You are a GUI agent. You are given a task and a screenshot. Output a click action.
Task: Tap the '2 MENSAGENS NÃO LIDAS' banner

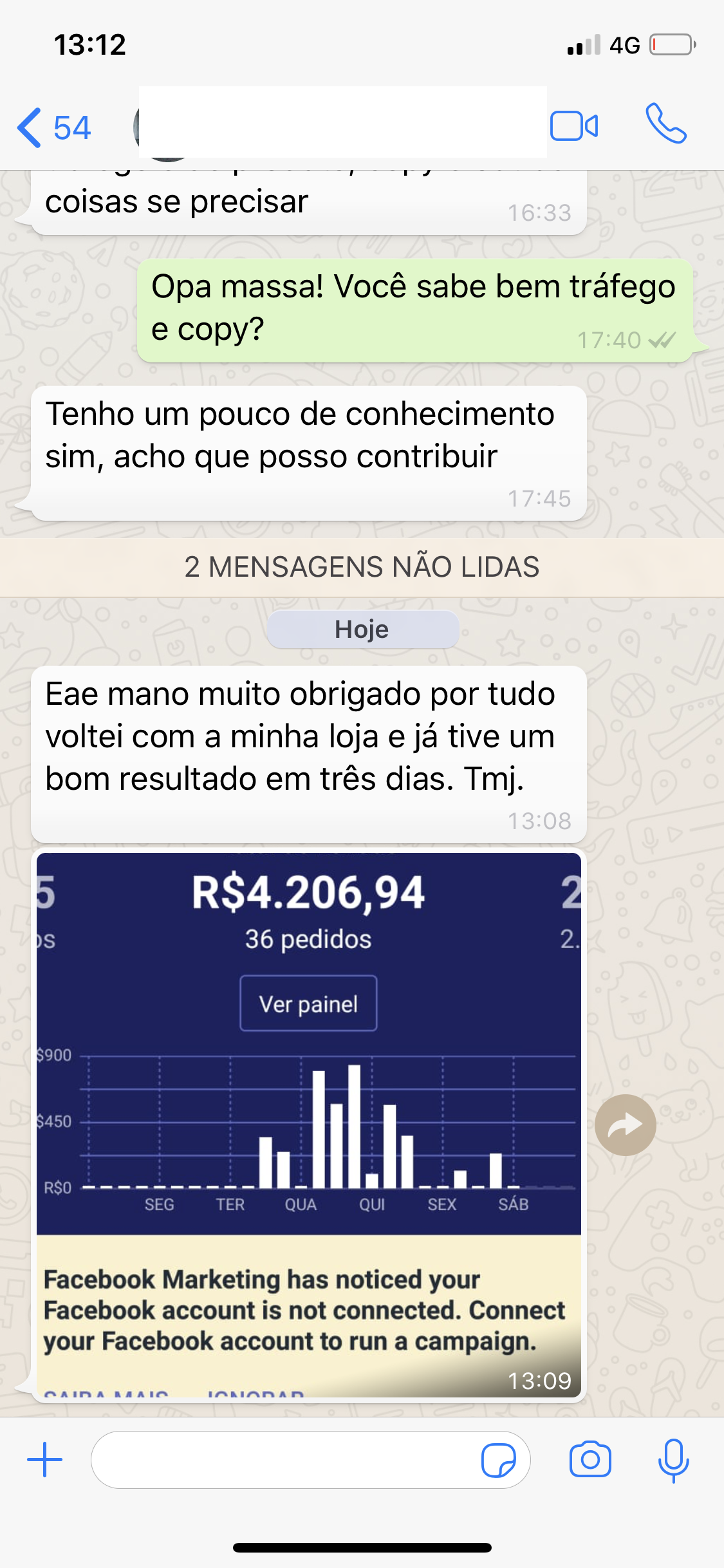click(362, 567)
